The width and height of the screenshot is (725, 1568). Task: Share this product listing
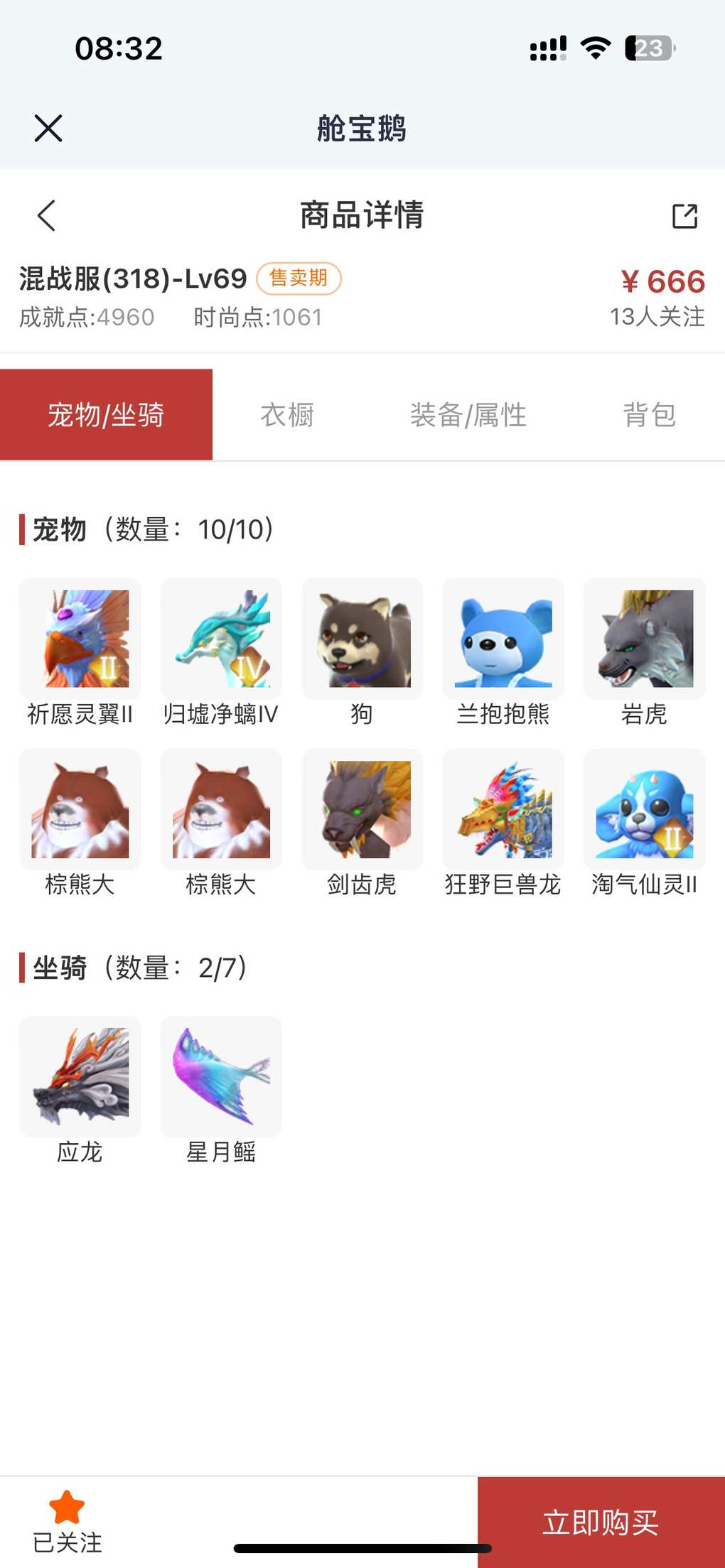[684, 216]
